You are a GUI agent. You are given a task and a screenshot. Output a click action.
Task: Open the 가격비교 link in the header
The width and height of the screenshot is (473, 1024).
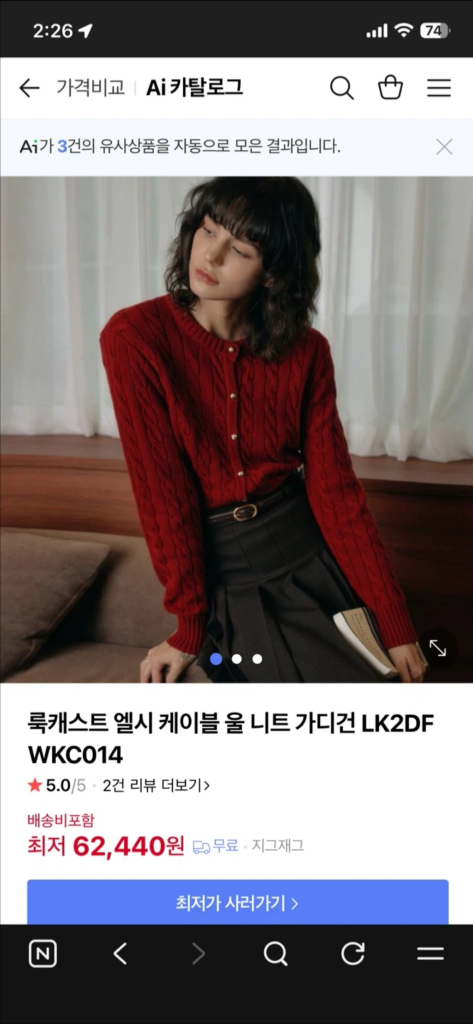click(x=90, y=88)
